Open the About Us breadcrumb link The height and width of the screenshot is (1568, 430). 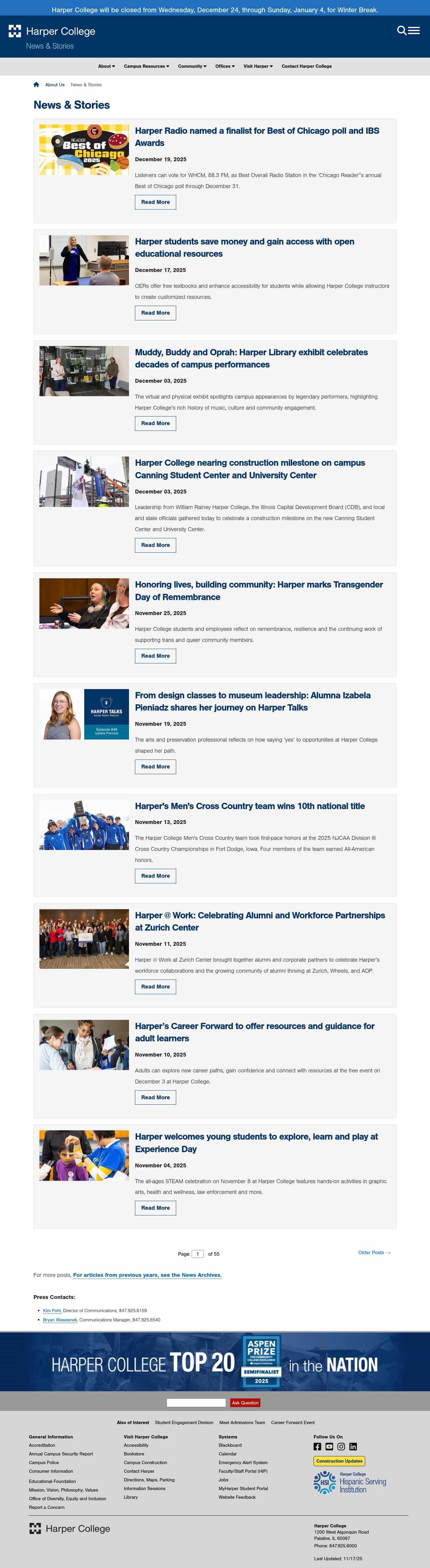click(55, 84)
